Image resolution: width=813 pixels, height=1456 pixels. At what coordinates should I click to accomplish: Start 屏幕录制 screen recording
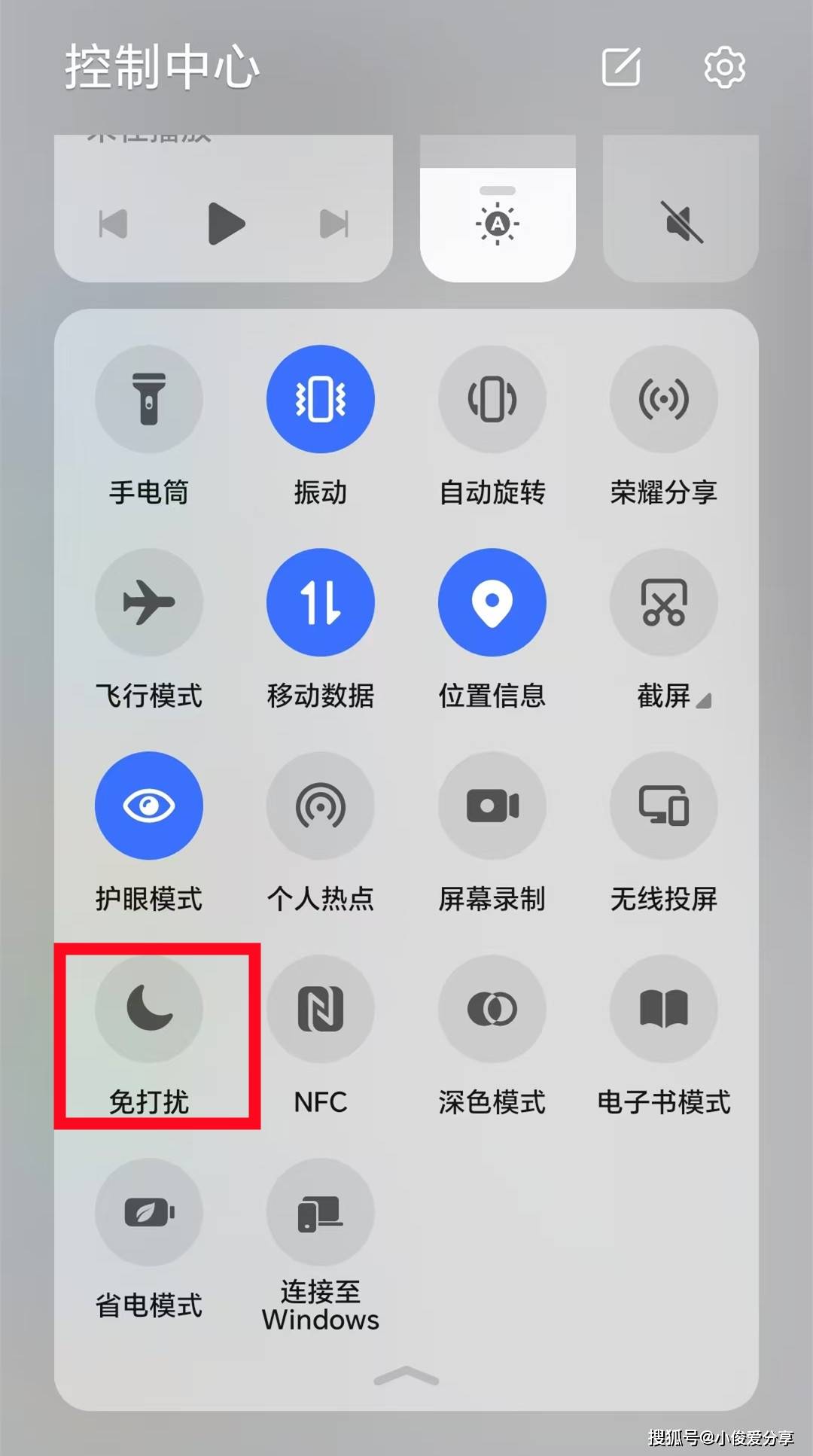pos(492,806)
